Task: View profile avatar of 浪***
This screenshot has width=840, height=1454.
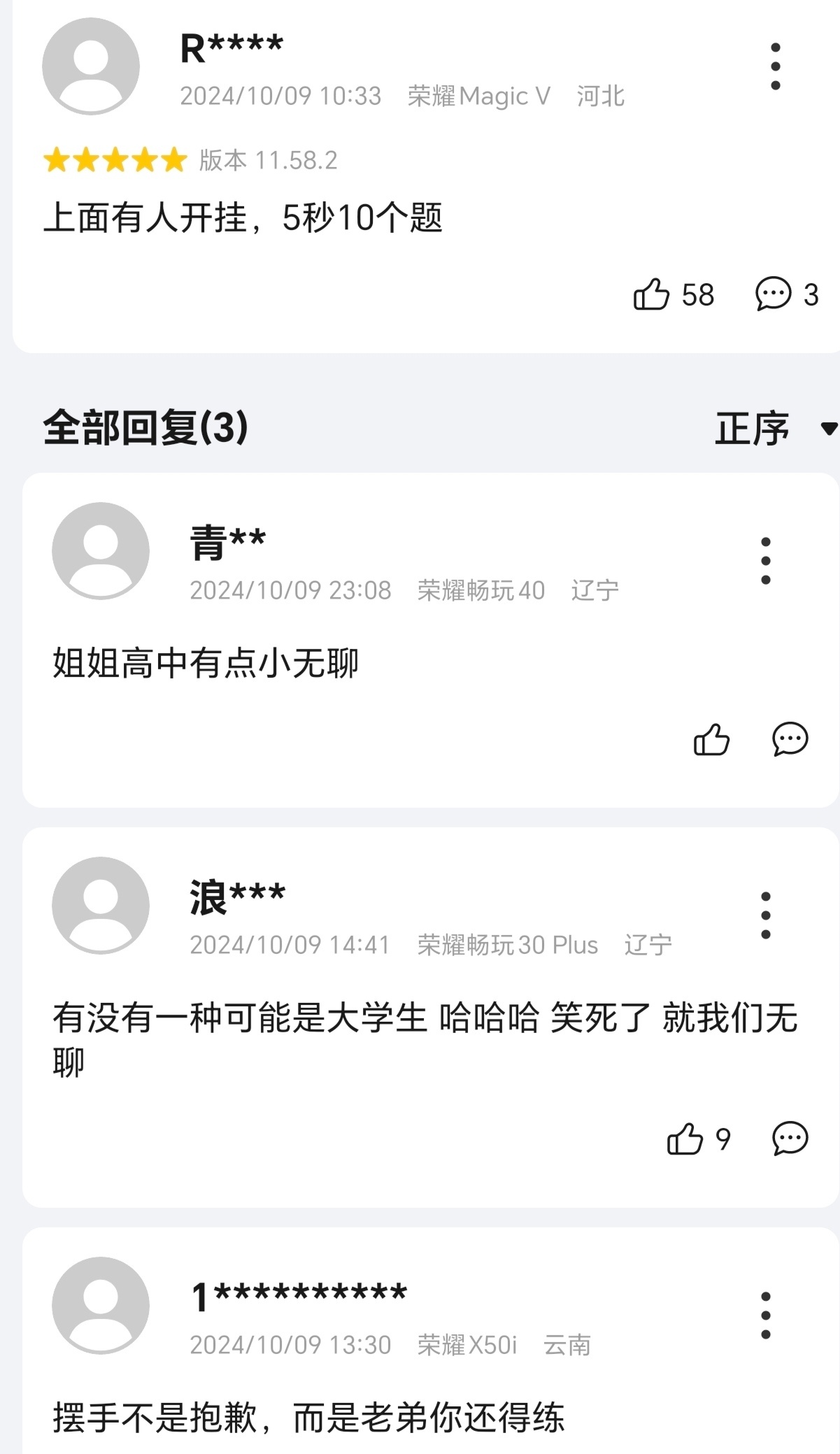Action: (101, 906)
